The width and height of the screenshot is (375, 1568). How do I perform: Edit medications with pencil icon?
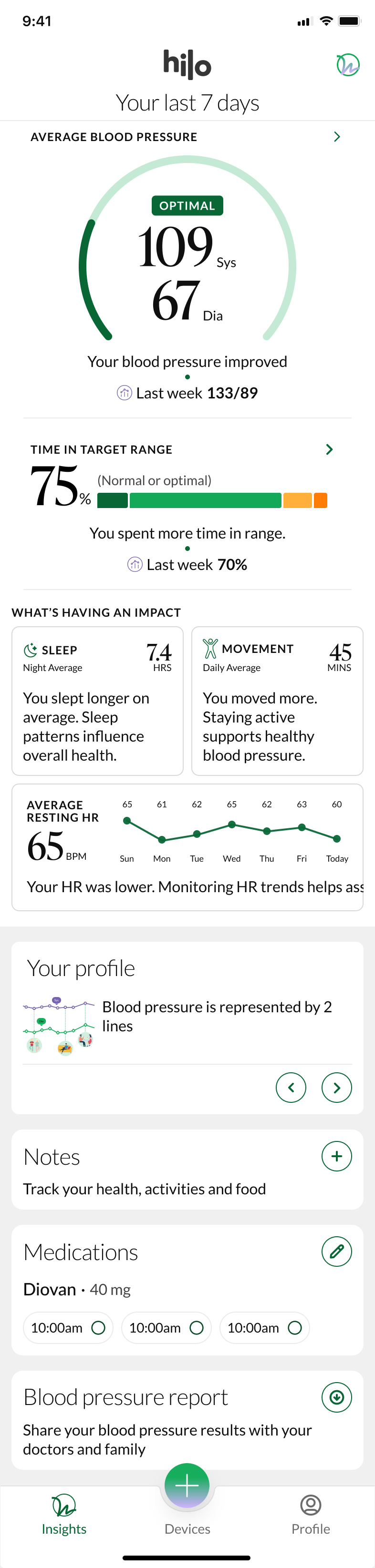coord(336,1252)
